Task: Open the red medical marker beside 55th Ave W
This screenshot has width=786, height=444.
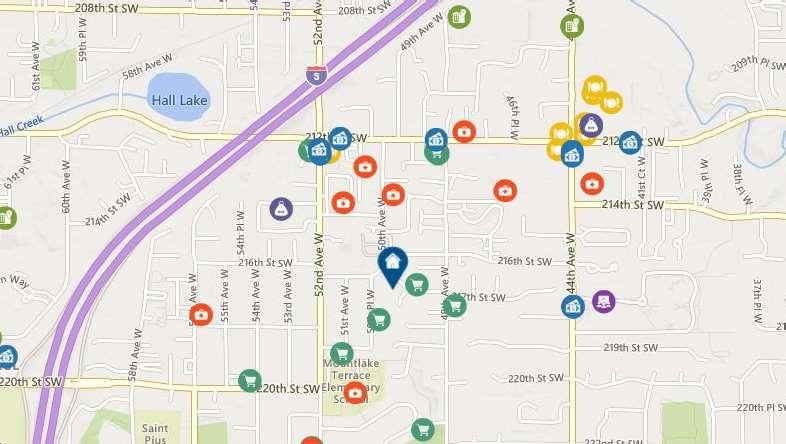Action: pyautogui.click(x=201, y=315)
